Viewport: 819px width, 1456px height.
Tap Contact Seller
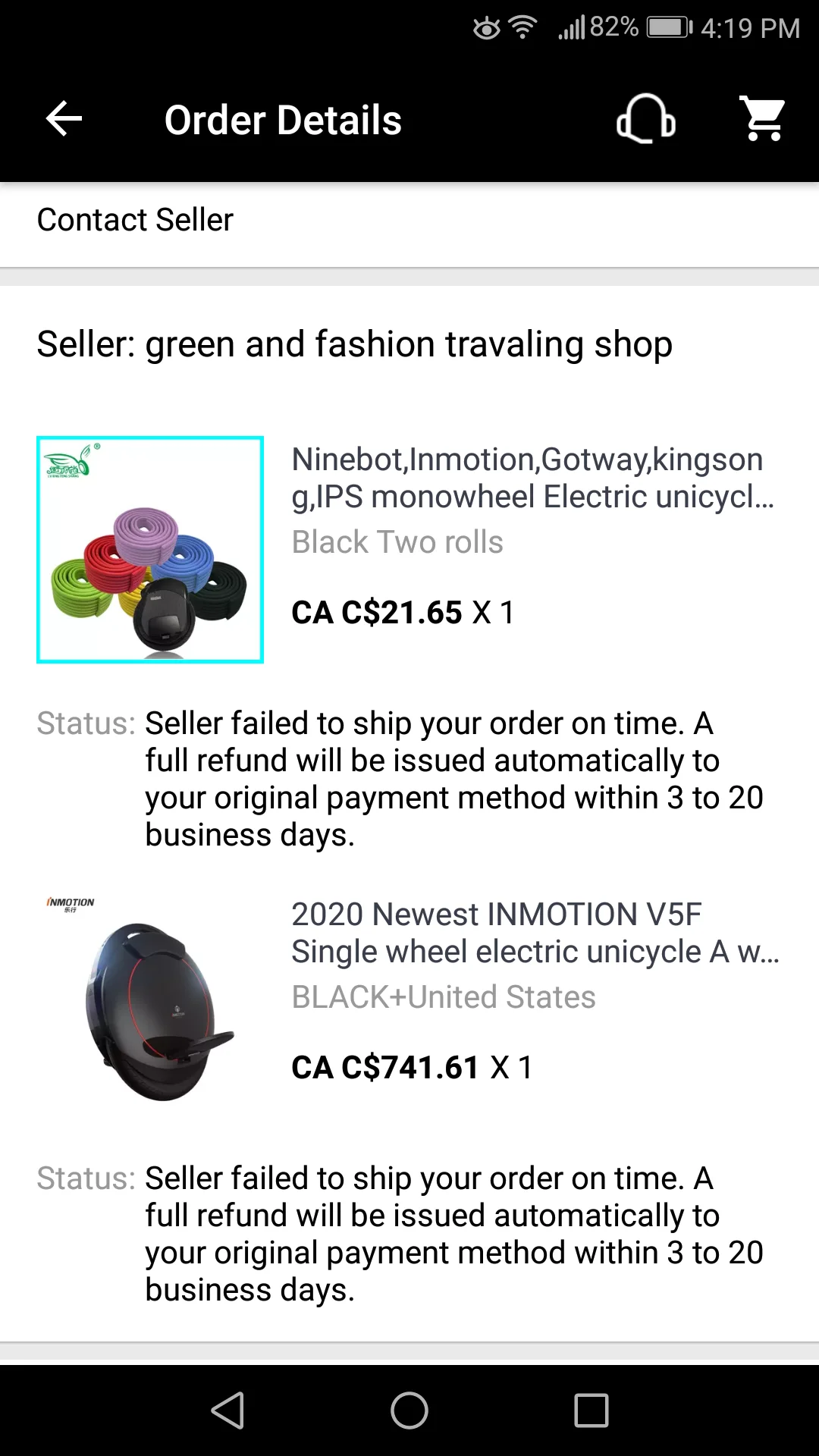pyautogui.click(x=135, y=220)
